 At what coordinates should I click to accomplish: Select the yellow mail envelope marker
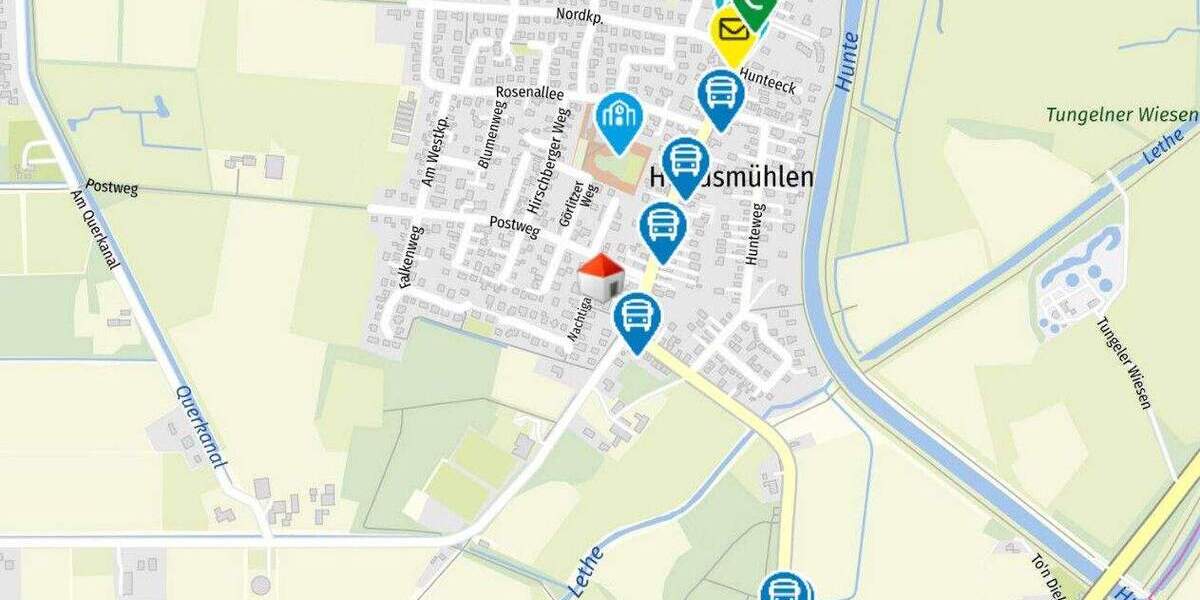tap(732, 32)
